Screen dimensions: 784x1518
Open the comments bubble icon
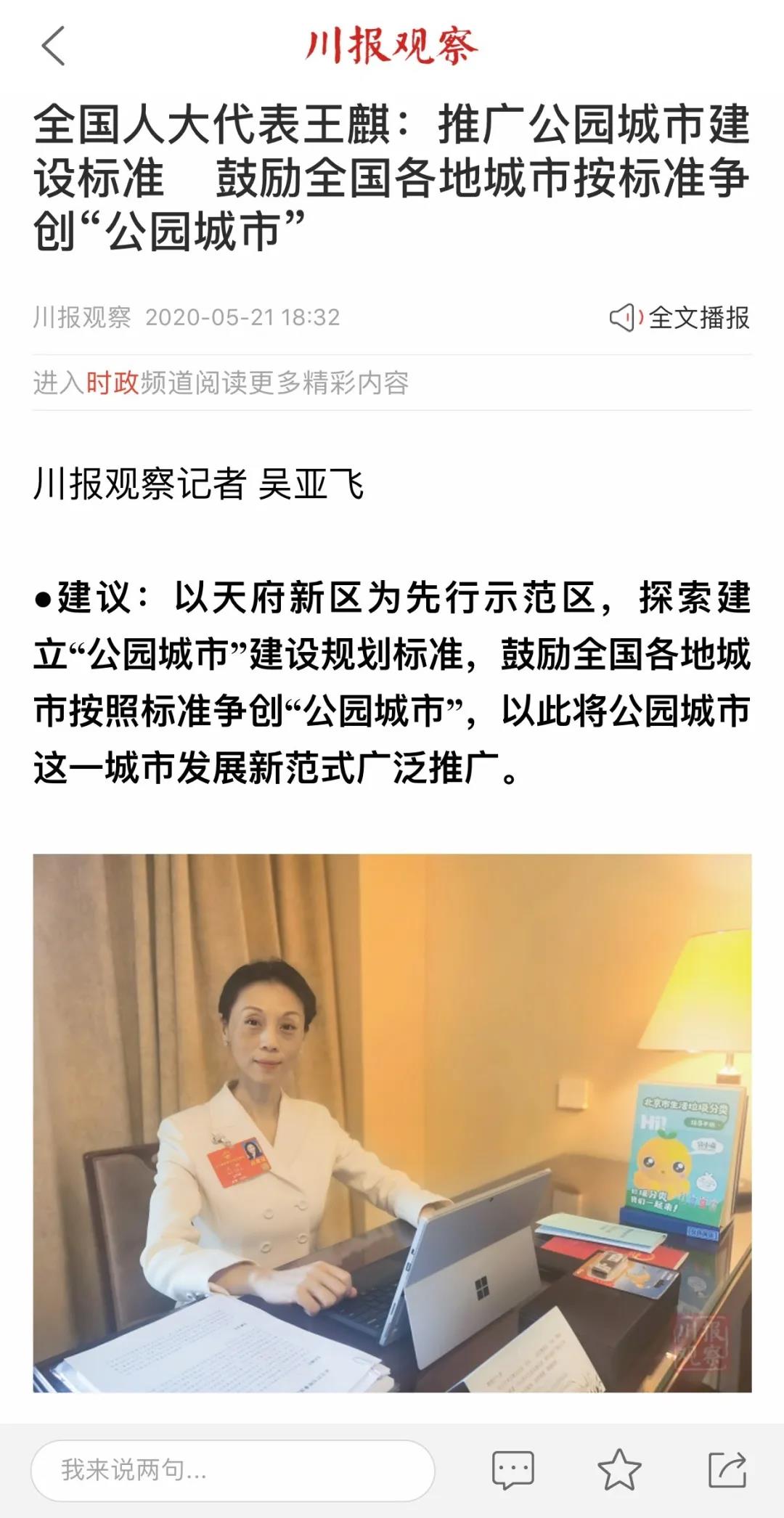click(x=513, y=1470)
